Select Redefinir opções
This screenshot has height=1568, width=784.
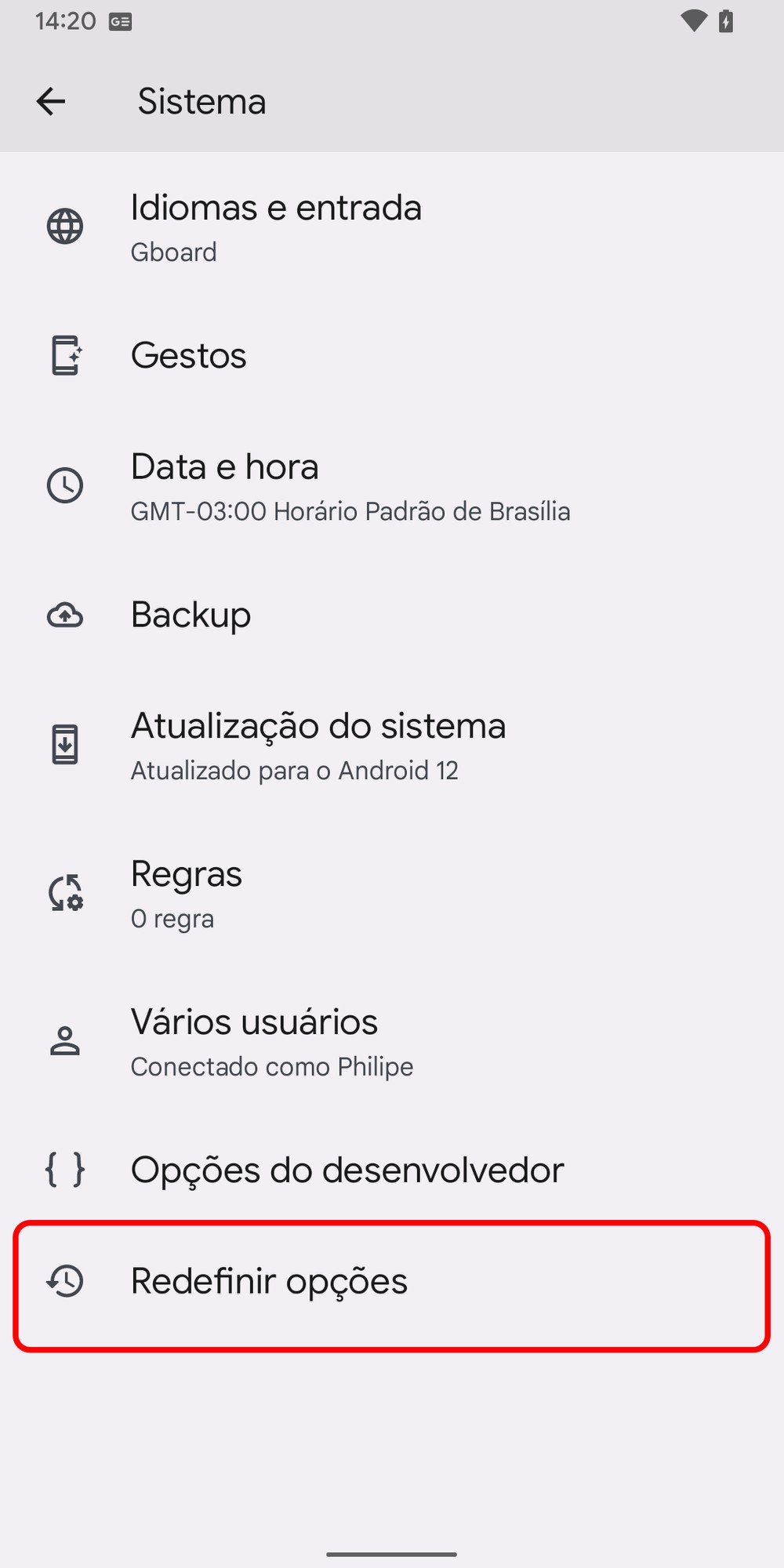coord(269,1282)
